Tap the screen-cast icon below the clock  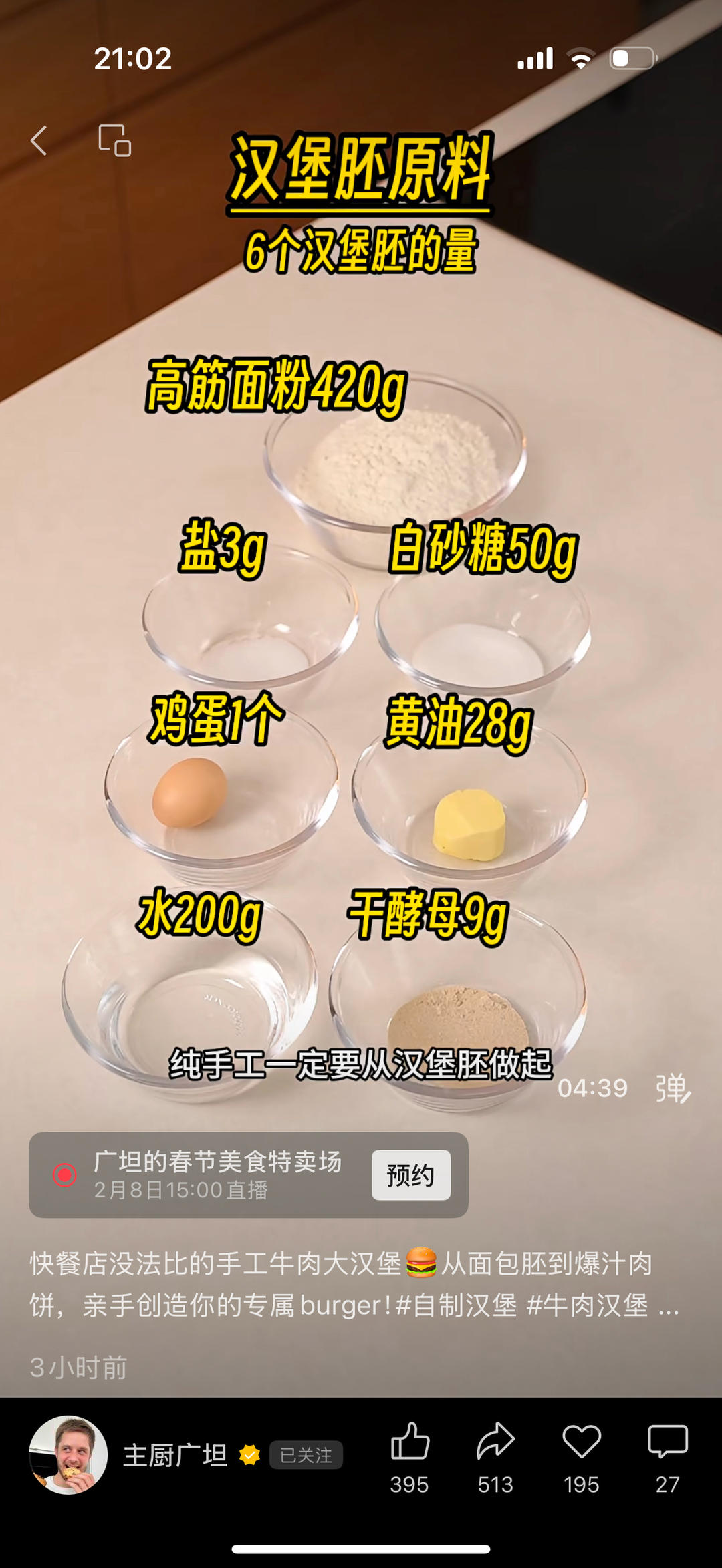[x=115, y=140]
